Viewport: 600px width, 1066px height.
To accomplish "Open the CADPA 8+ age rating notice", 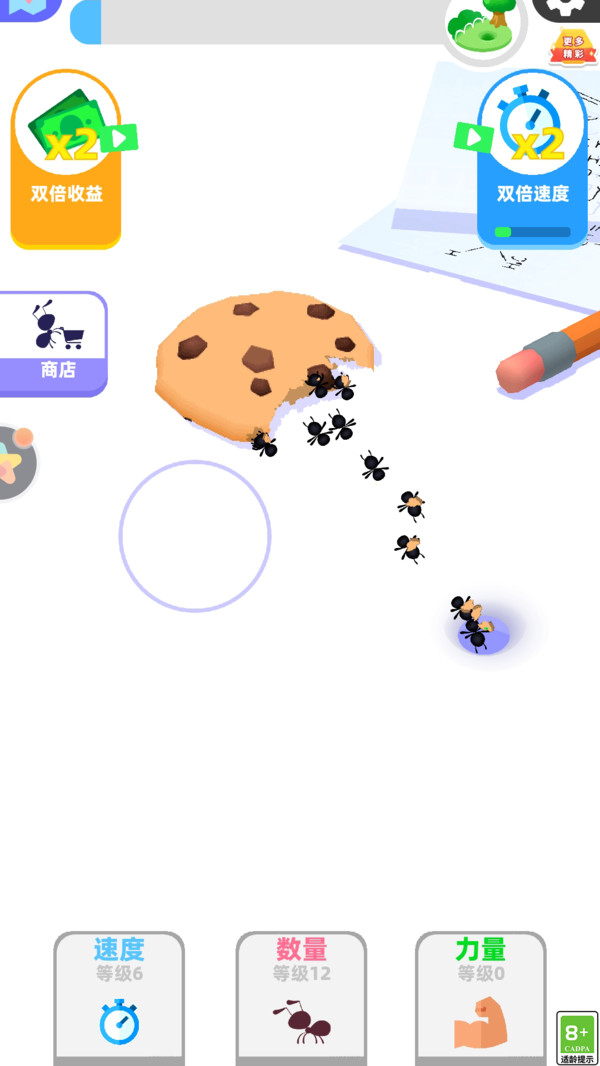I will click(x=577, y=1037).
